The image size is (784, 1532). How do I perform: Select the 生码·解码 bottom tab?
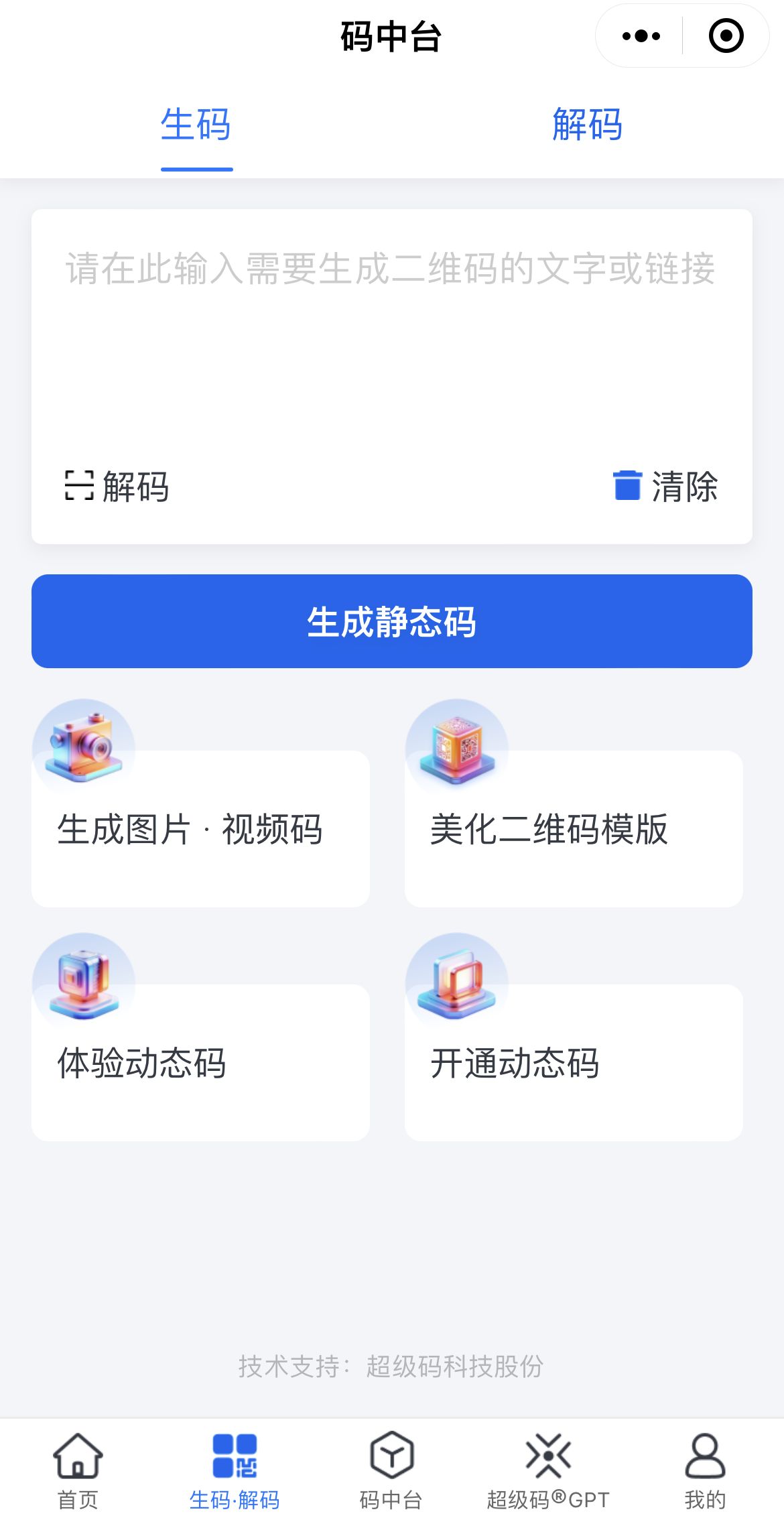pyautogui.click(x=235, y=1472)
